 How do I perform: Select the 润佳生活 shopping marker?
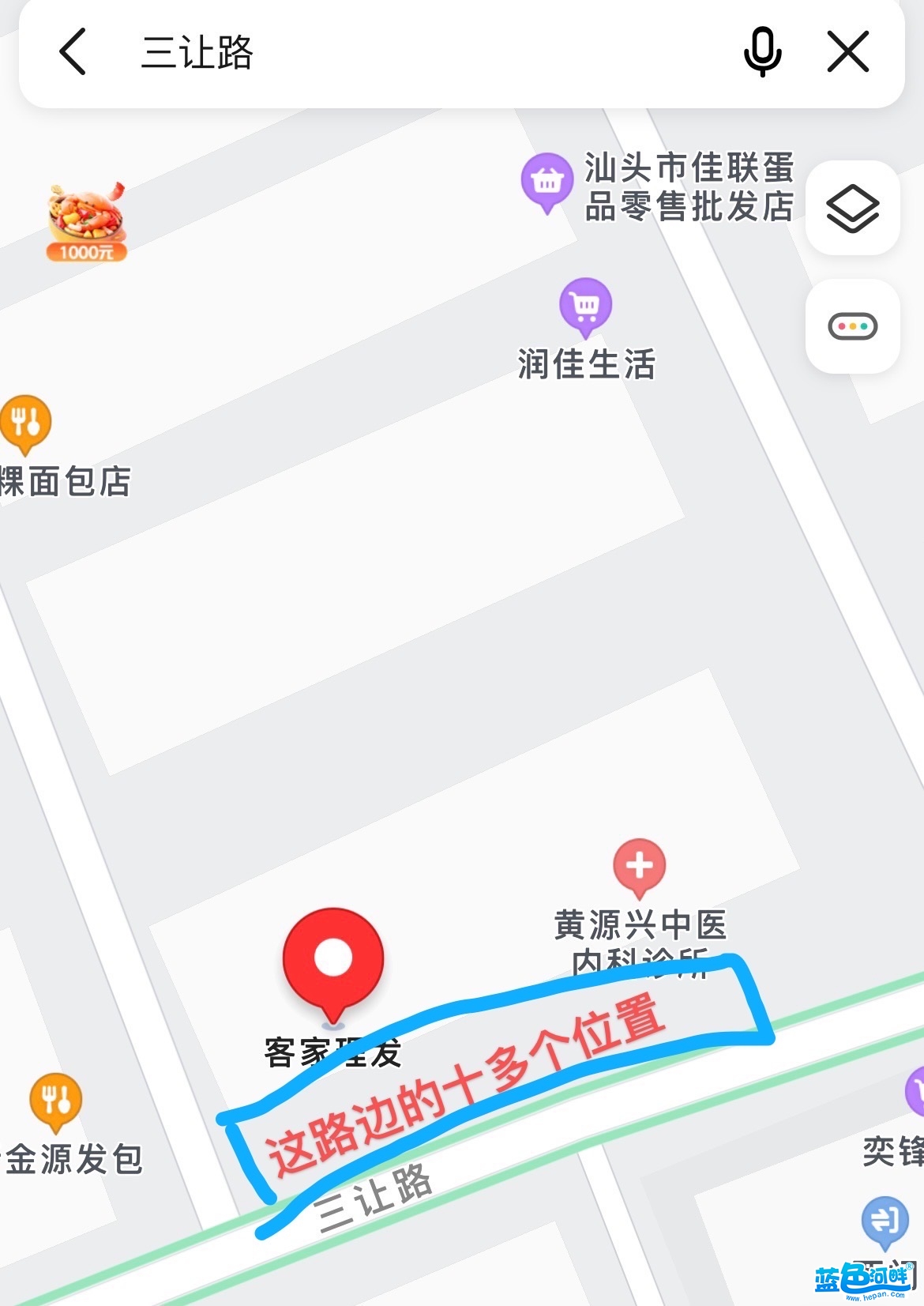click(585, 307)
